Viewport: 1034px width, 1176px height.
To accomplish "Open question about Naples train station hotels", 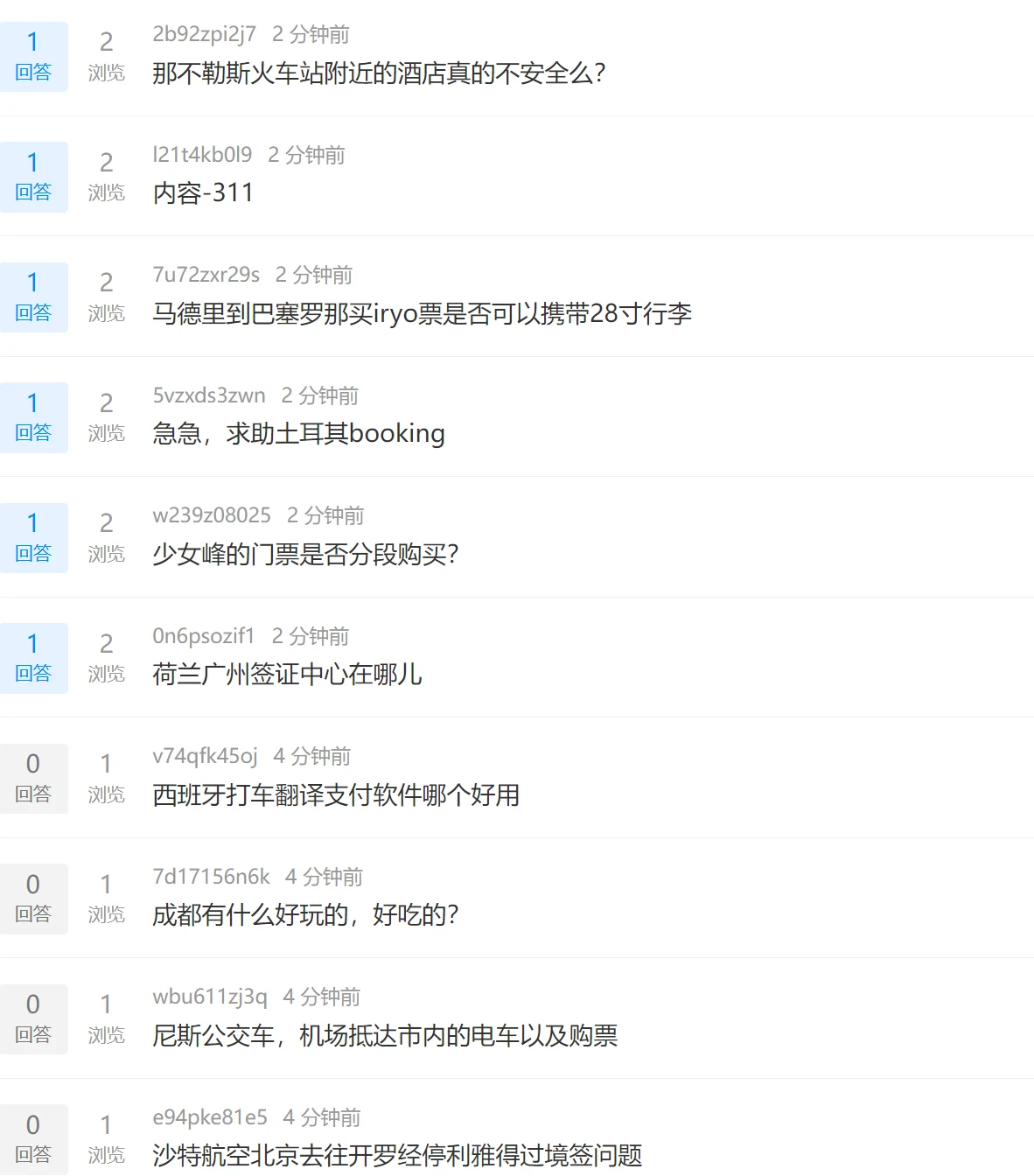I will 379,73.
